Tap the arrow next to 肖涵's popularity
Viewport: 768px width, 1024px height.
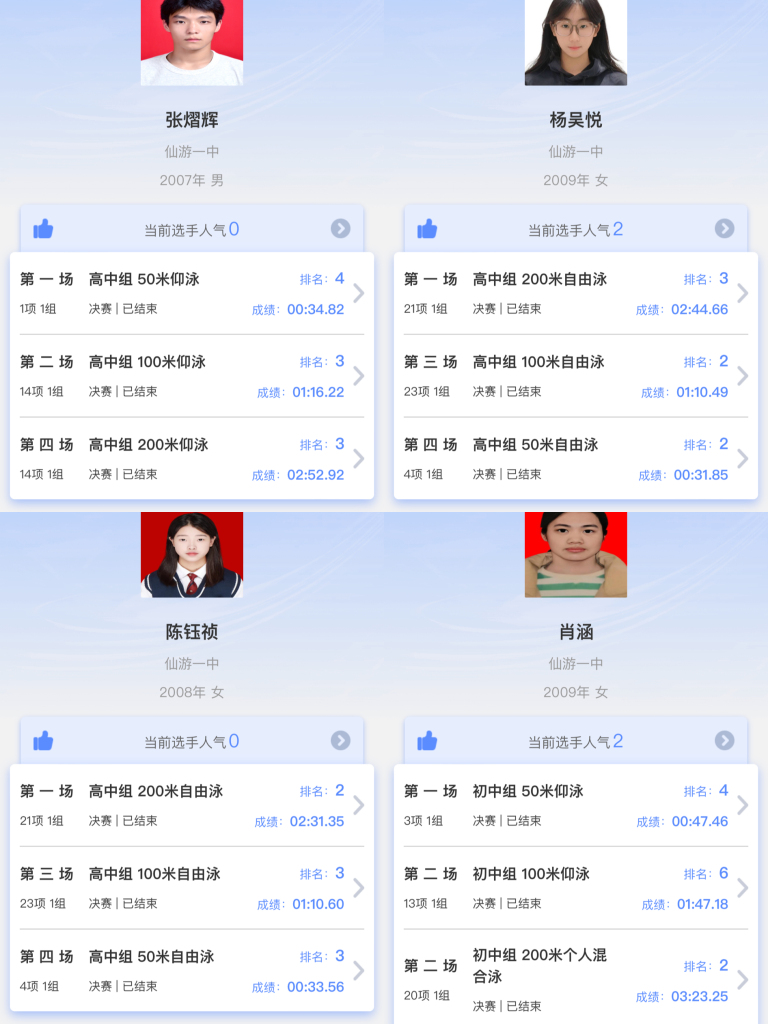[725, 741]
